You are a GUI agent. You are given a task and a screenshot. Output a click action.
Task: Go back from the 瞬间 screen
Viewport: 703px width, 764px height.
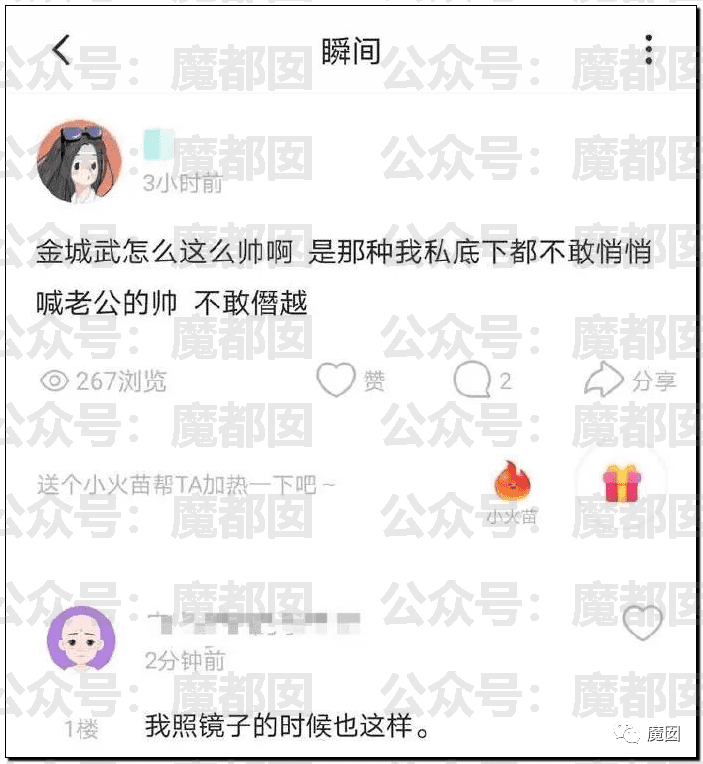[x=62, y=49]
